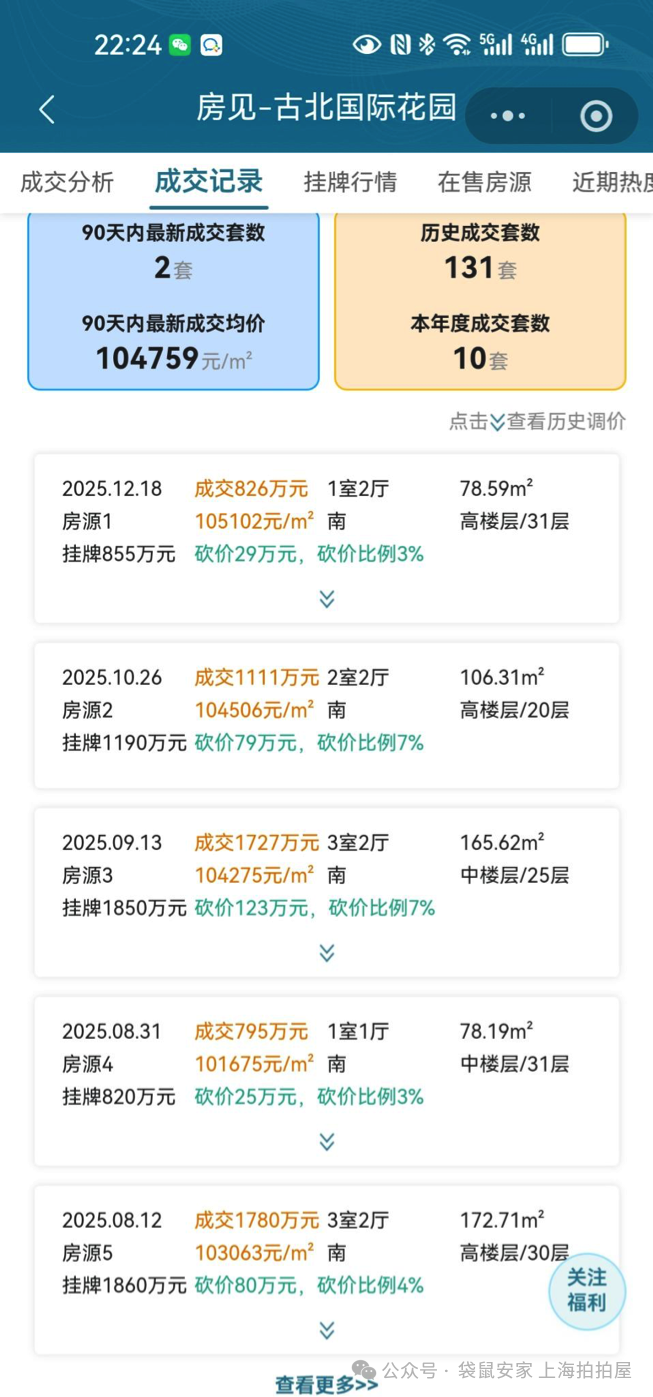Close the mini program with the circle button

click(596, 116)
